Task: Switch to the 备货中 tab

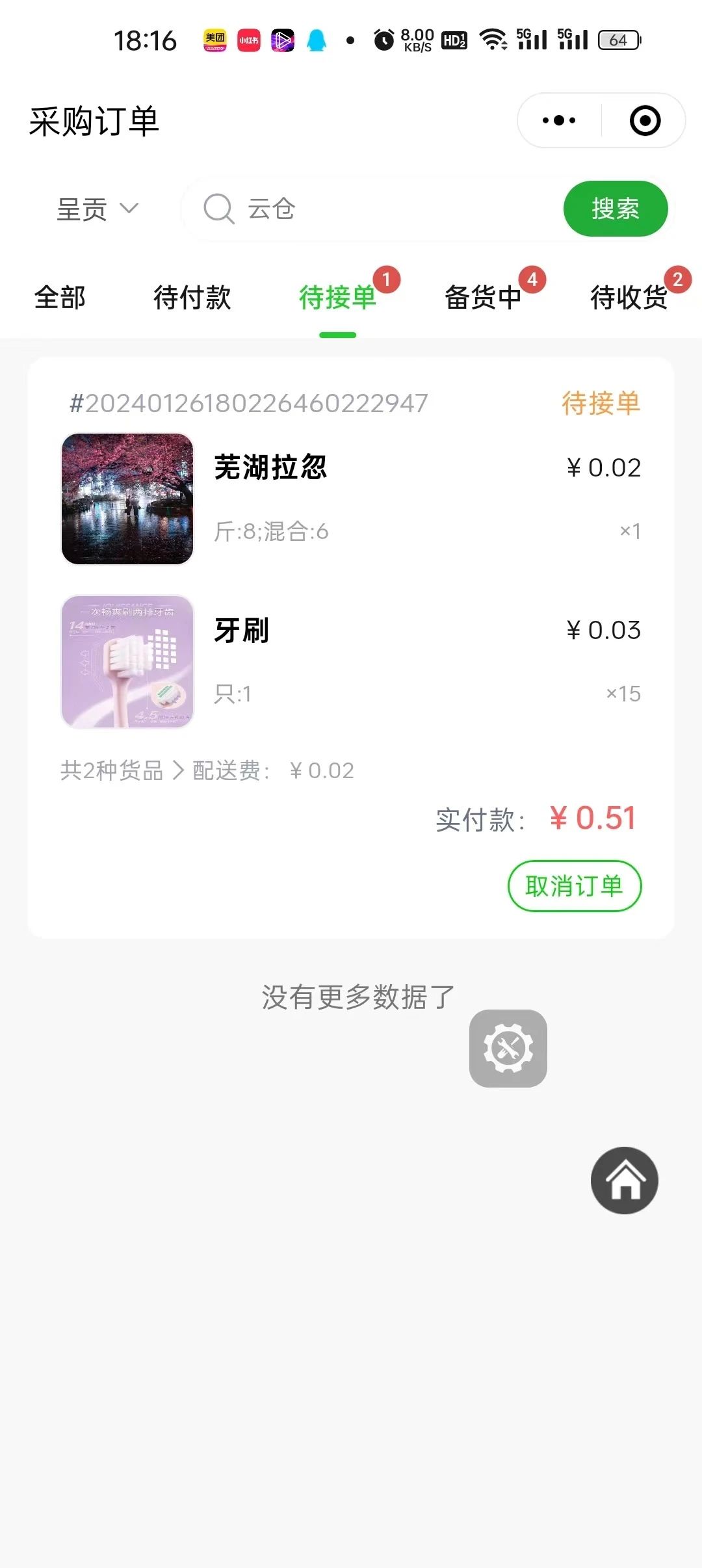Action: (484, 298)
